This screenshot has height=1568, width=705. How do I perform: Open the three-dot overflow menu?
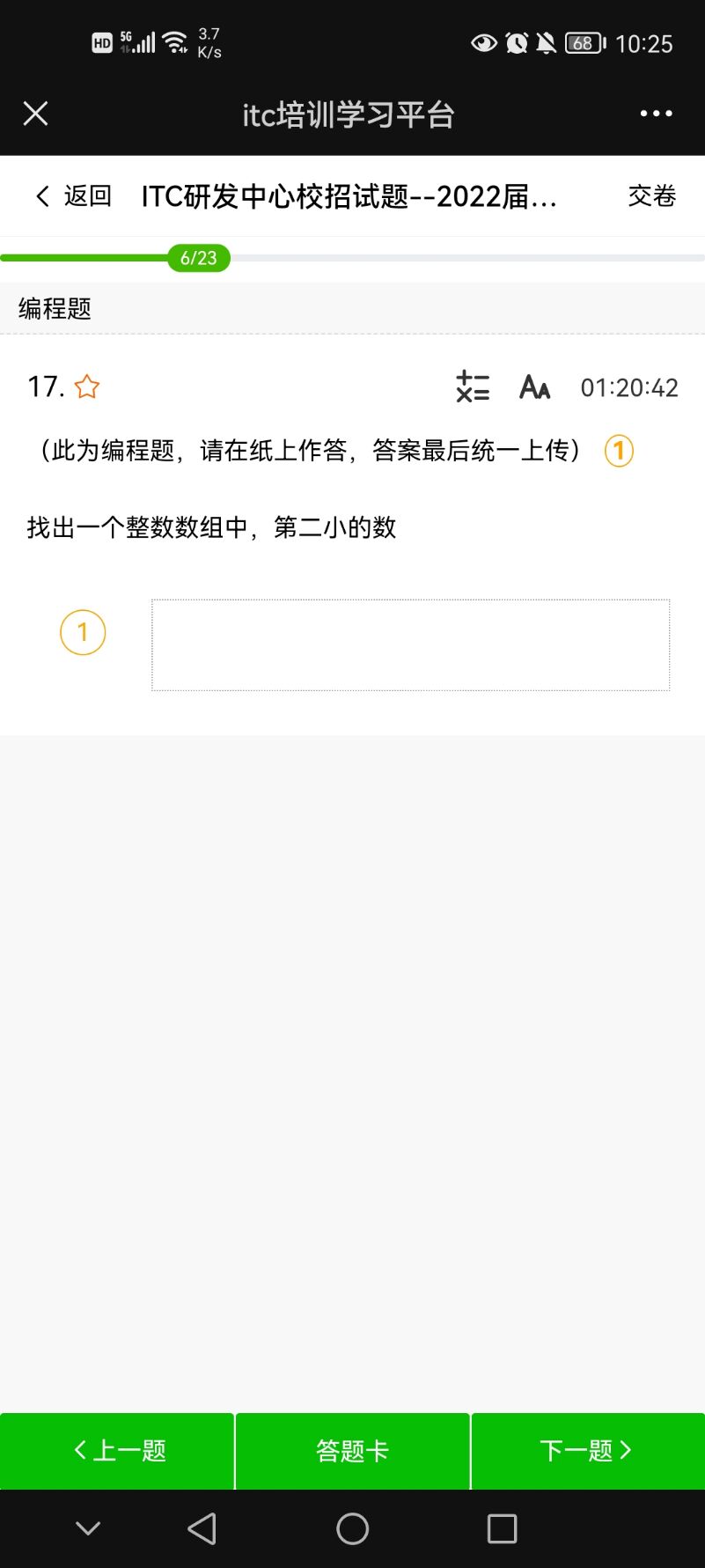coord(656,114)
